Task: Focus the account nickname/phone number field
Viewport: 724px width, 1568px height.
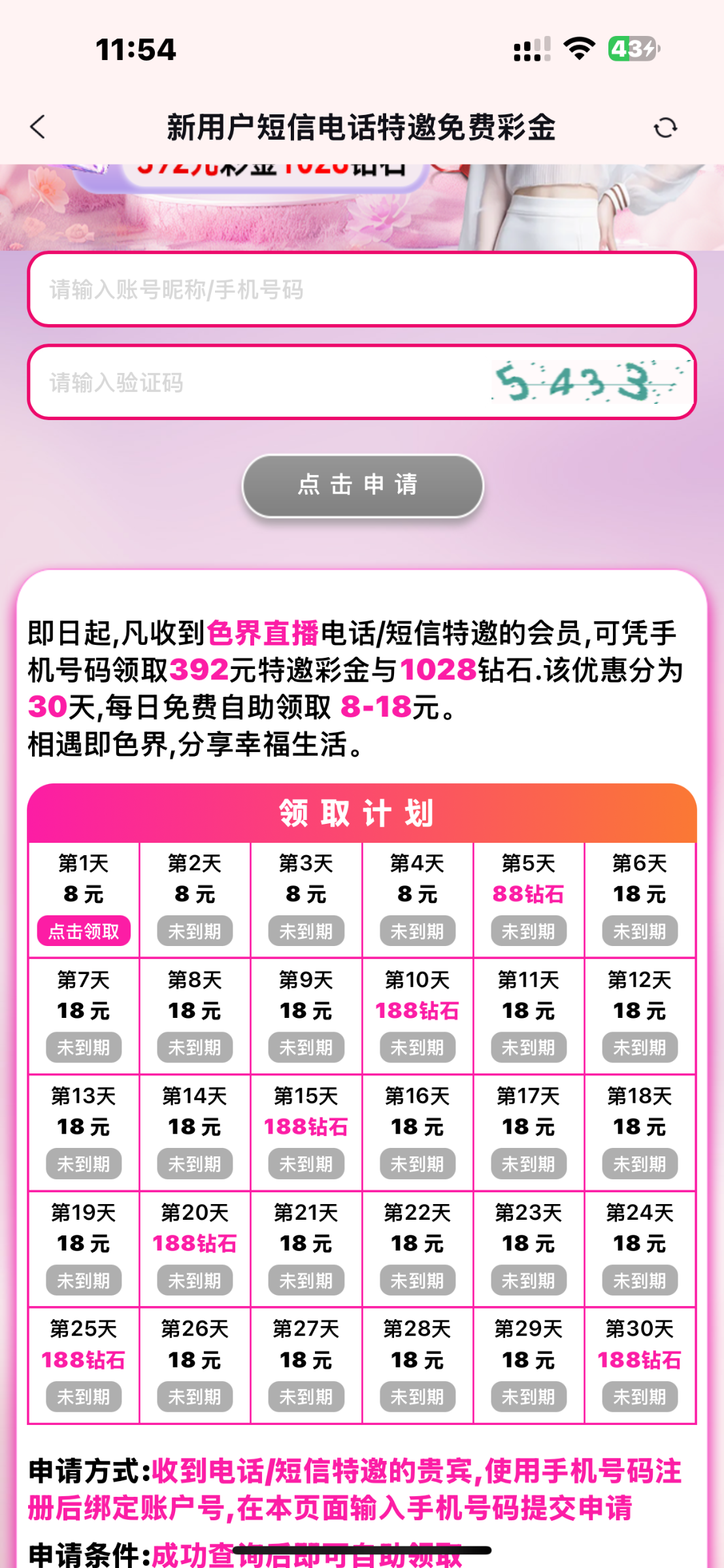Action: (361, 289)
